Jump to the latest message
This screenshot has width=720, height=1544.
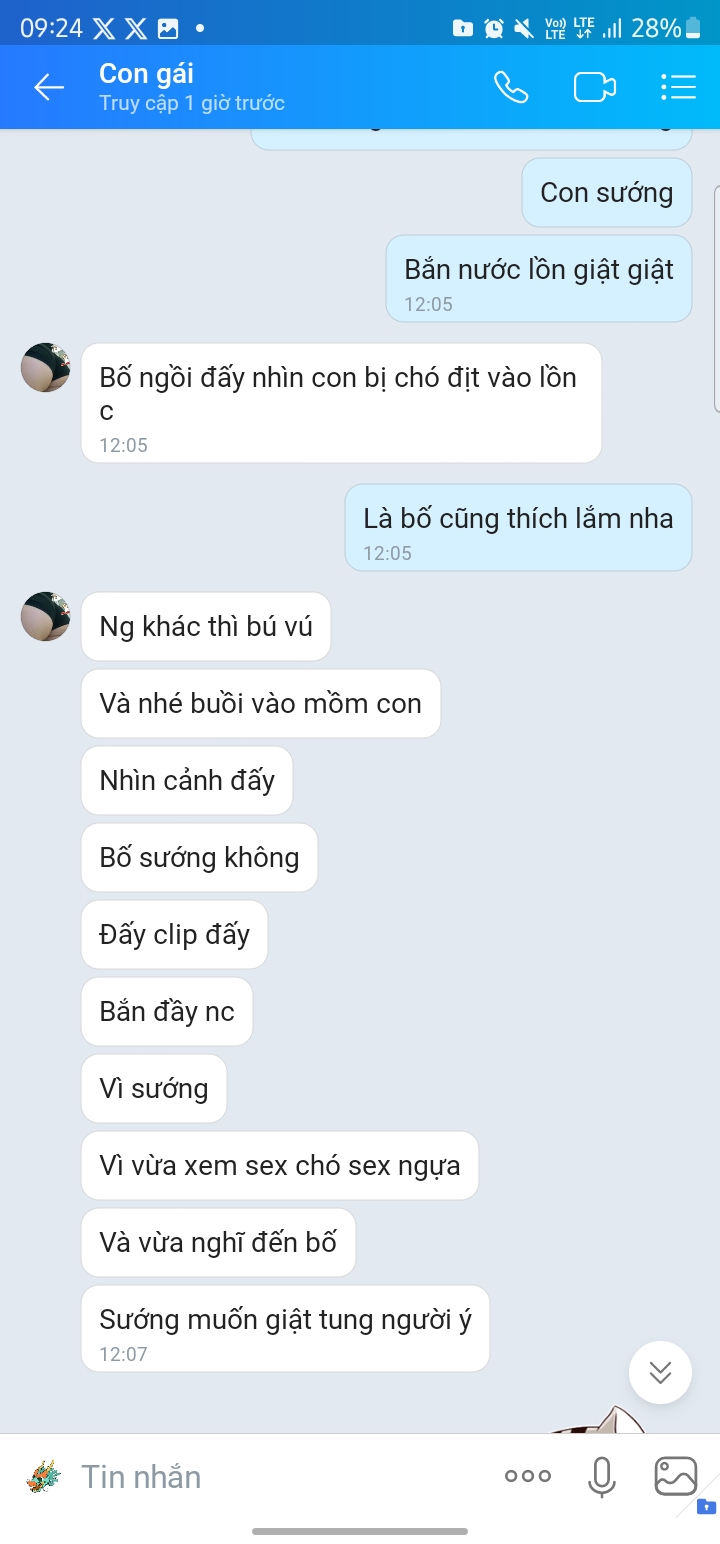pyautogui.click(x=660, y=1372)
